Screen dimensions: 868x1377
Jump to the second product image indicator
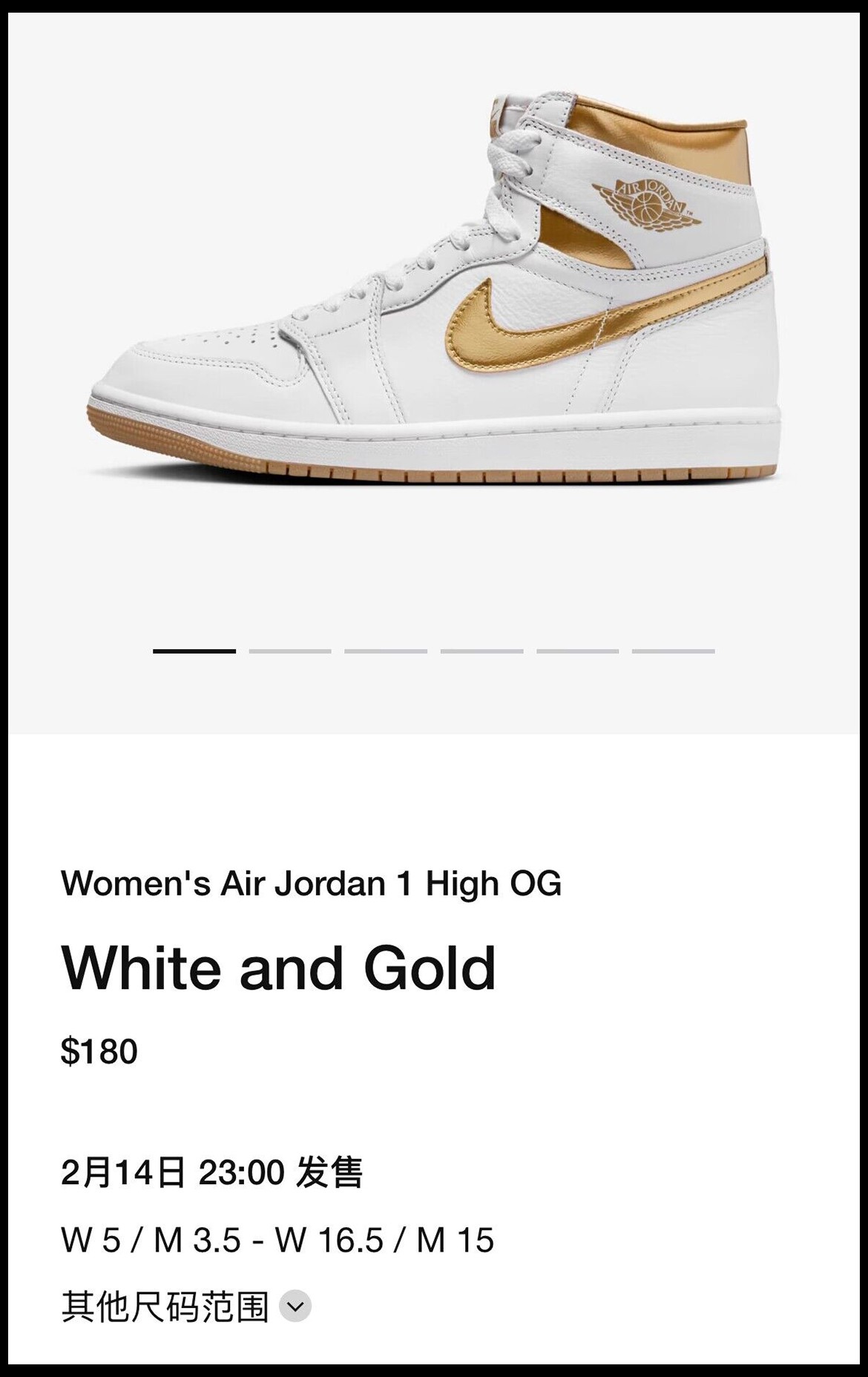coord(290,651)
